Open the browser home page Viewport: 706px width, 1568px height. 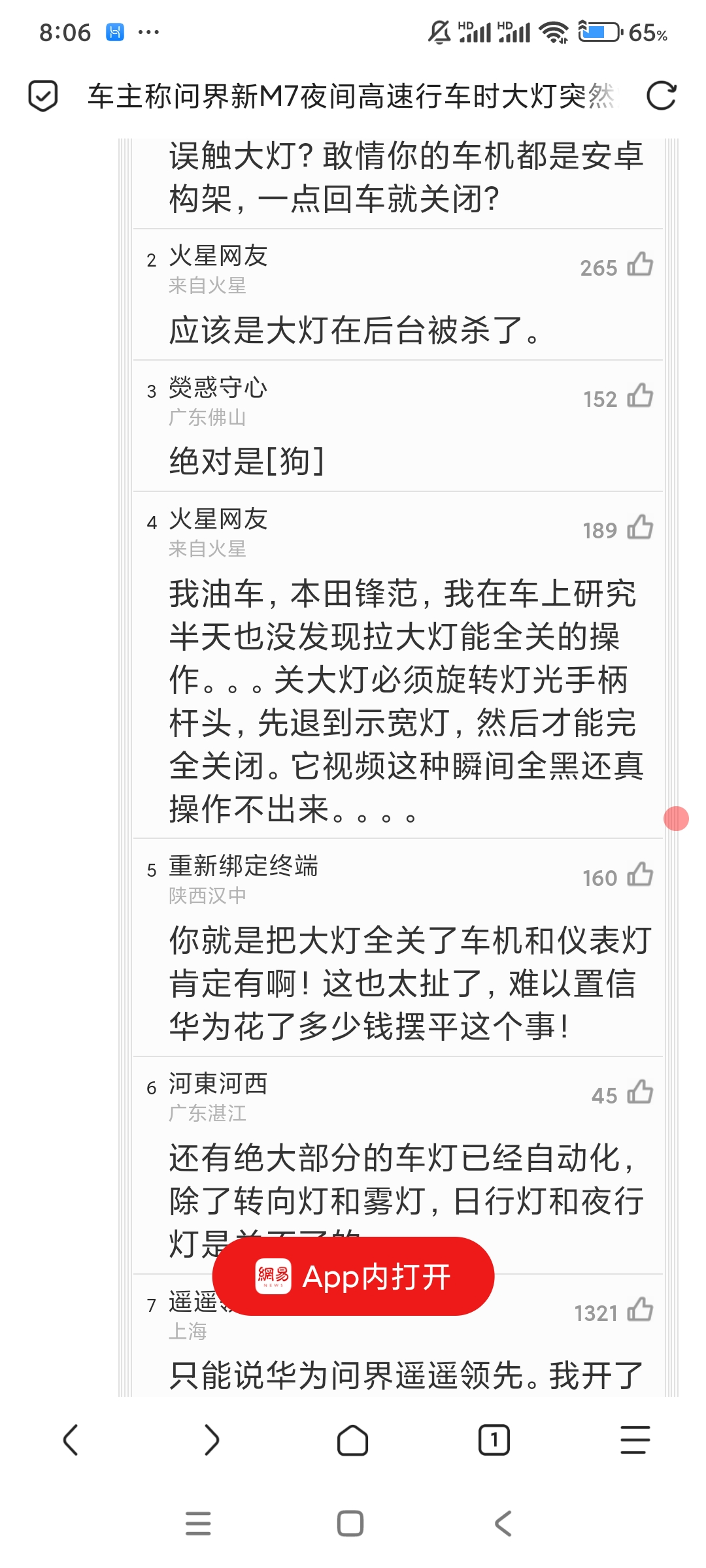pyautogui.click(x=353, y=1440)
